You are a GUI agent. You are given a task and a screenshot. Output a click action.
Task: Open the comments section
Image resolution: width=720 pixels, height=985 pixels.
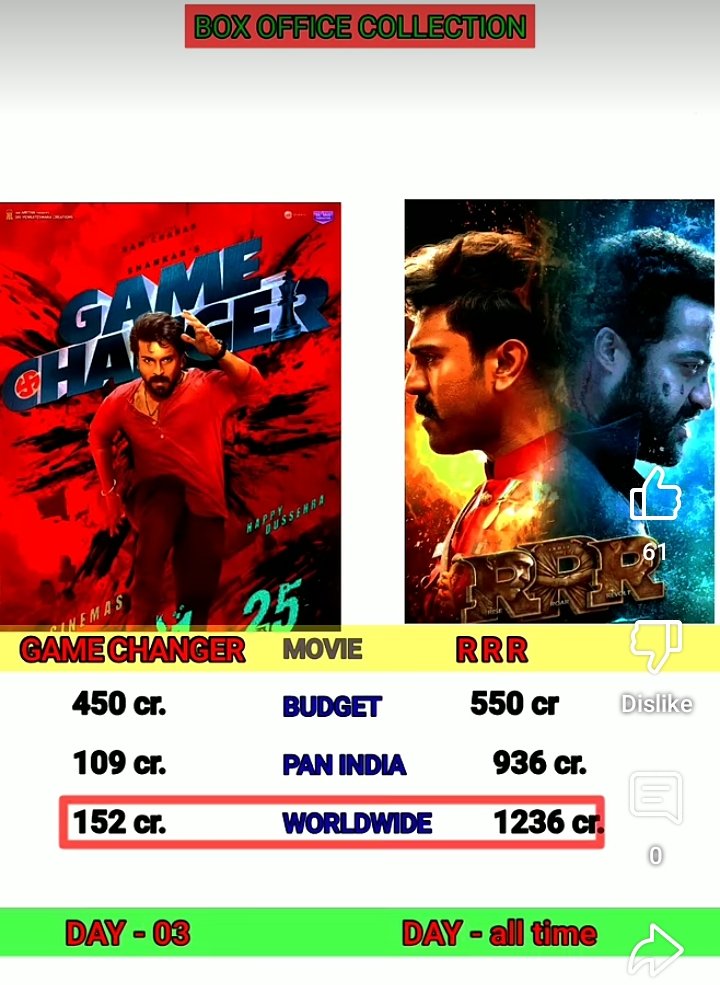click(656, 798)
